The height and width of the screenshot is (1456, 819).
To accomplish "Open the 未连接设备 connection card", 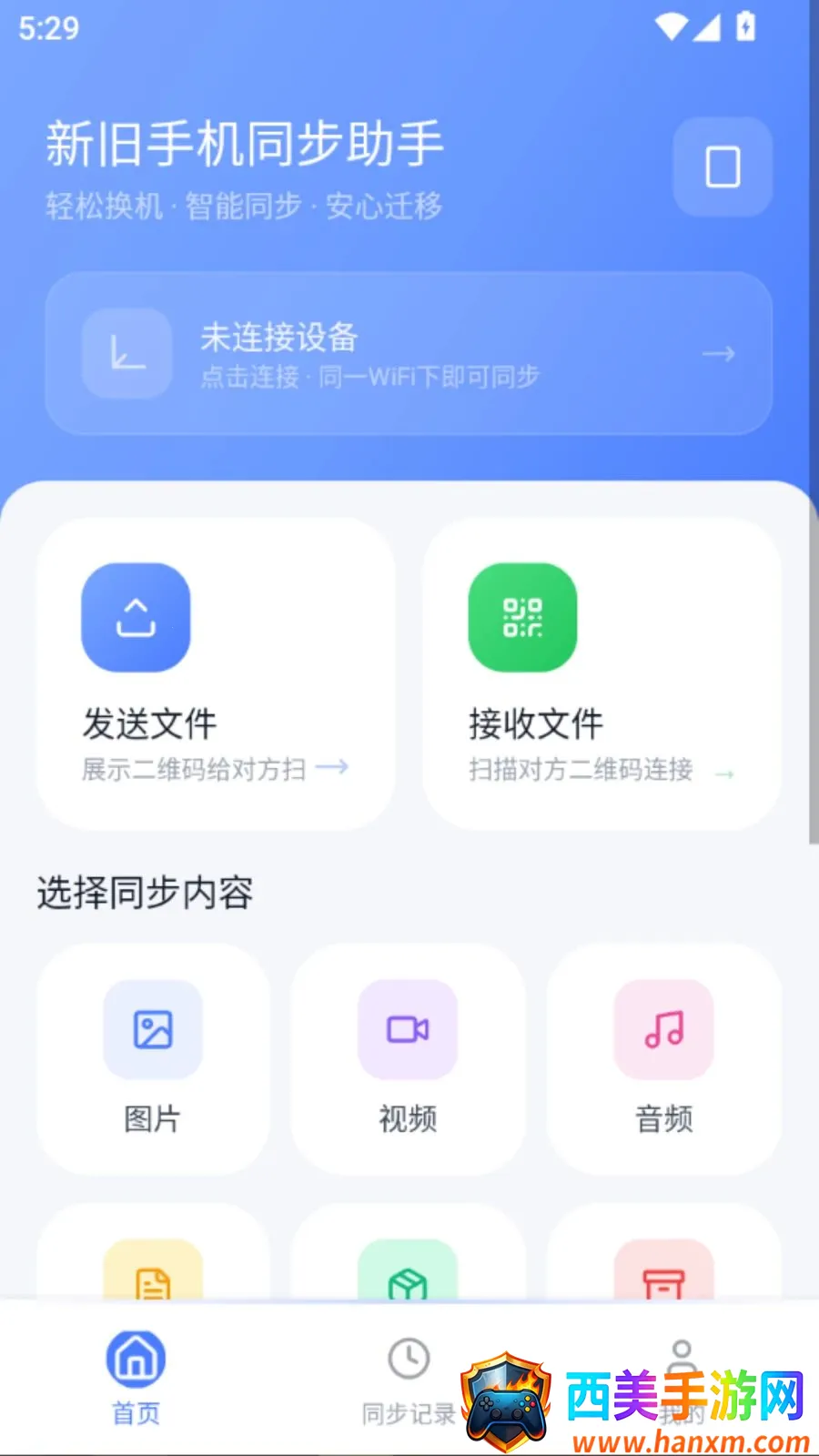I will click(409, 353).
